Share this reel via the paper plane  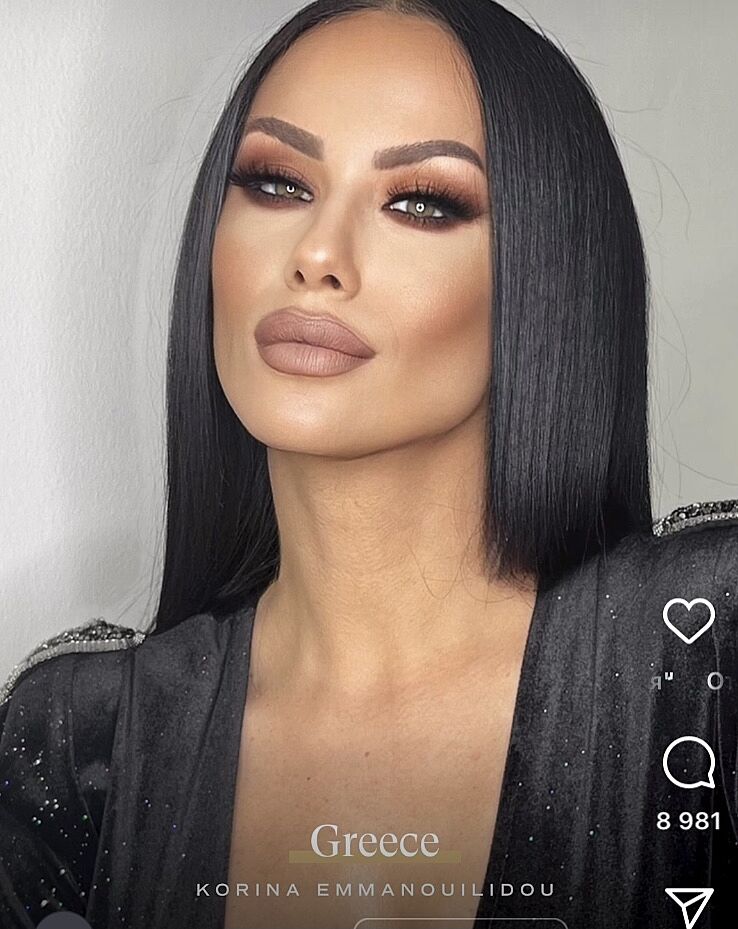coord(689,906)
